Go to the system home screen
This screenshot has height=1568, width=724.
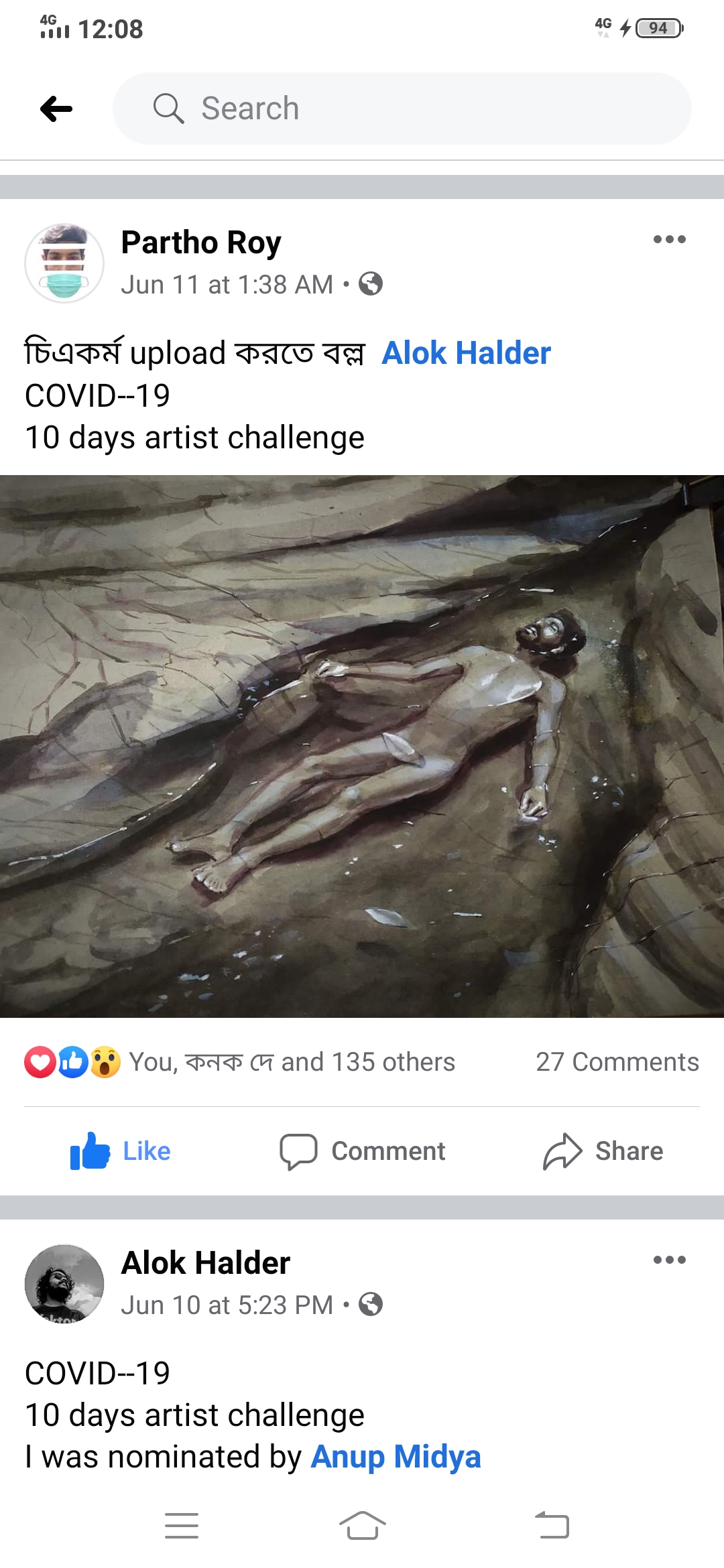point(362,1526)
